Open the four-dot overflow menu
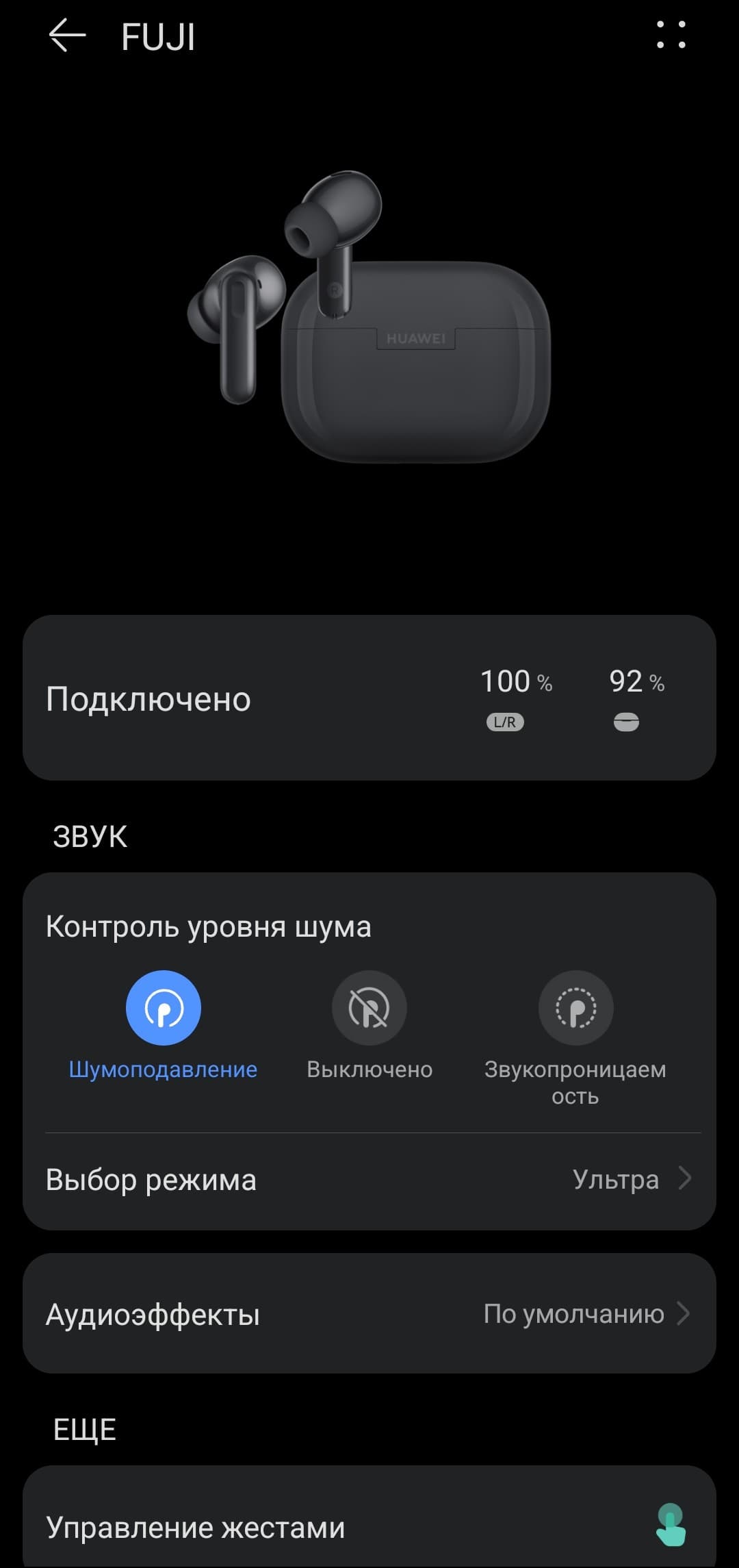739x1568 pixels. coord(671,35)
